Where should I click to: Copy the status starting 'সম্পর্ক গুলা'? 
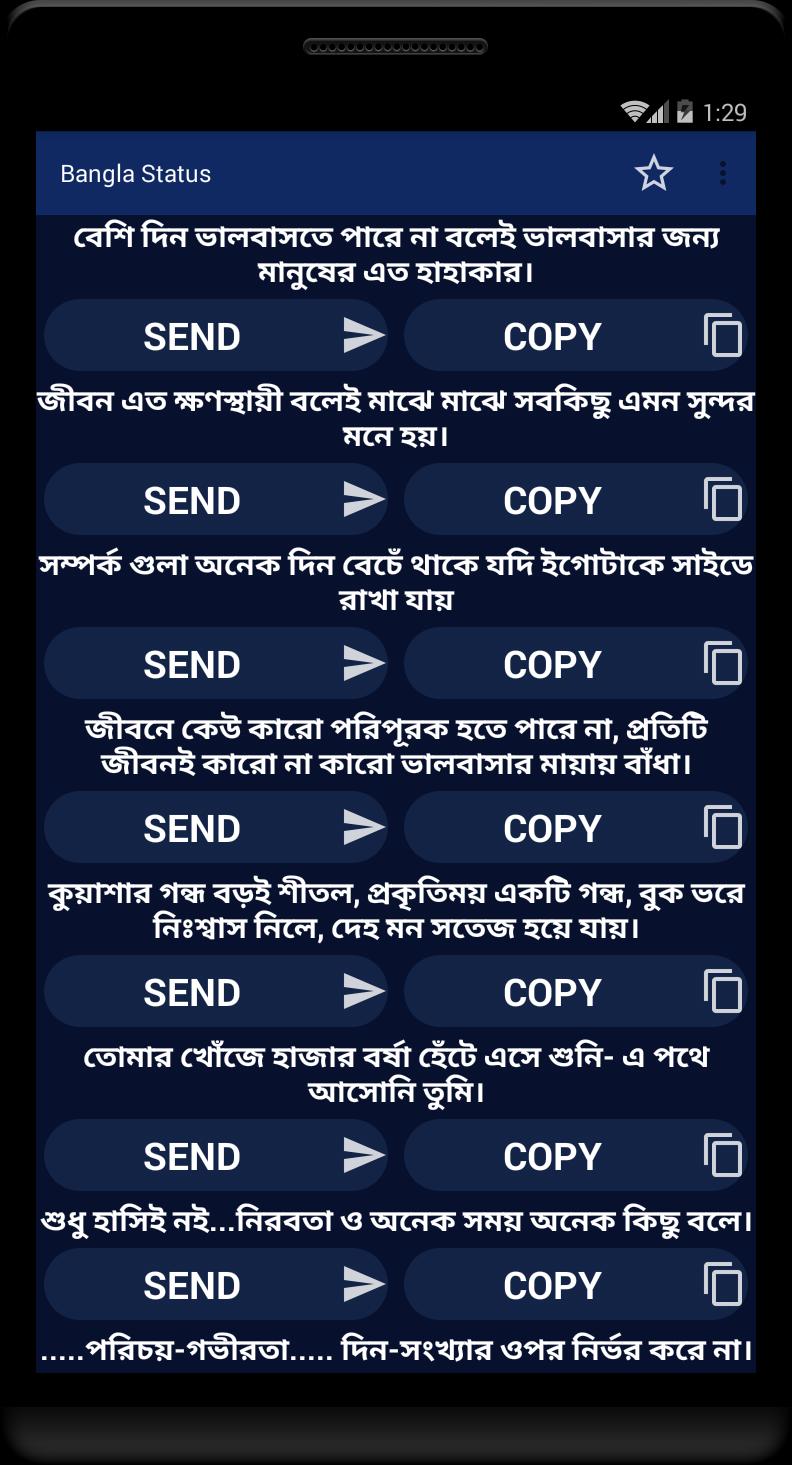click(576, 664)
